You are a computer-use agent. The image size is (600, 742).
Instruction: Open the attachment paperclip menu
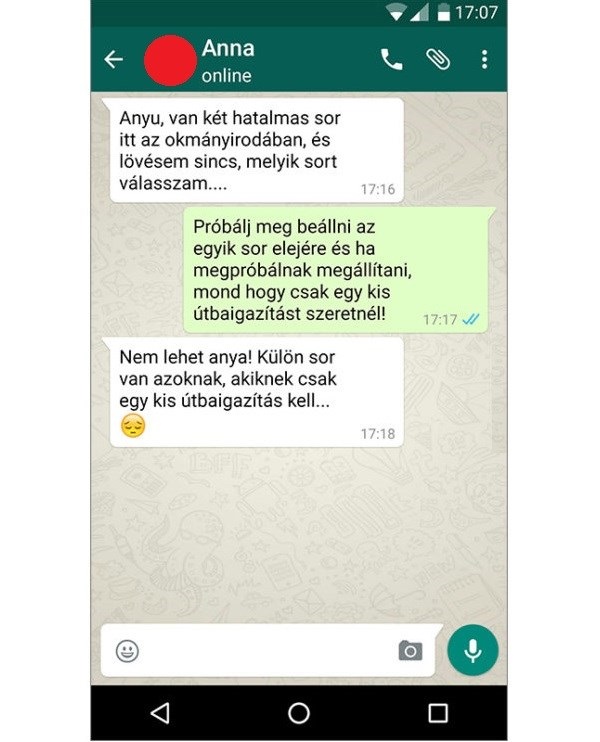438,60
